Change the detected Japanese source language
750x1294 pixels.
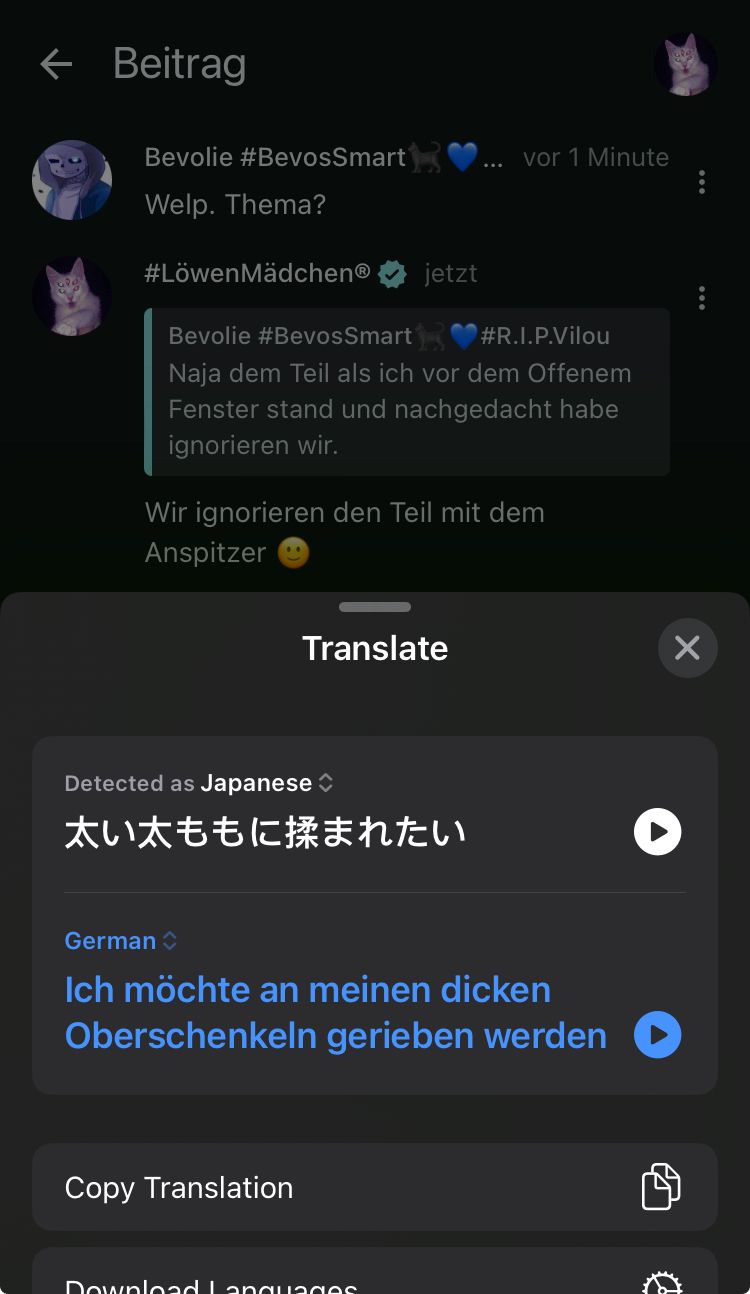coord(265,783)
